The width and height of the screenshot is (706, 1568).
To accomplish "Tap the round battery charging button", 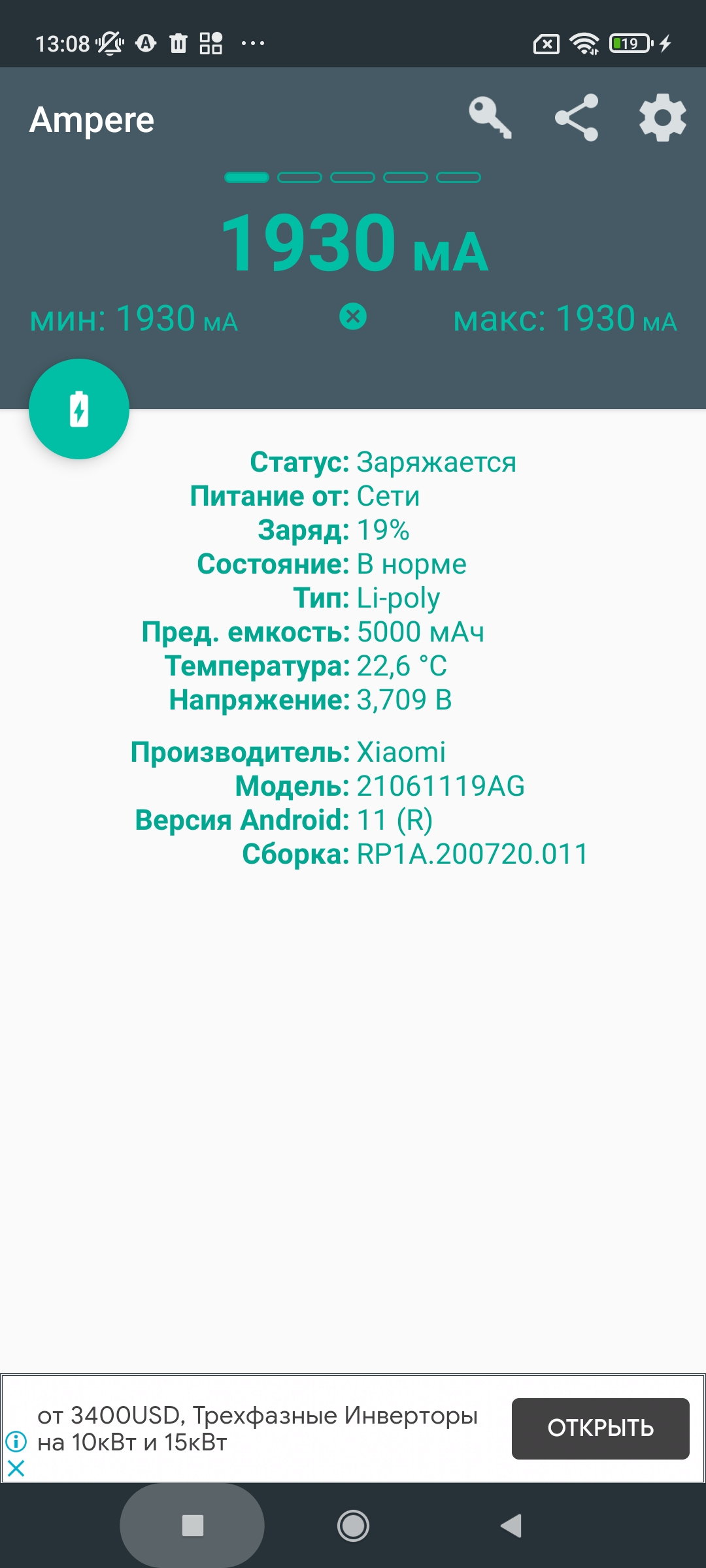I will click(79, 409).
